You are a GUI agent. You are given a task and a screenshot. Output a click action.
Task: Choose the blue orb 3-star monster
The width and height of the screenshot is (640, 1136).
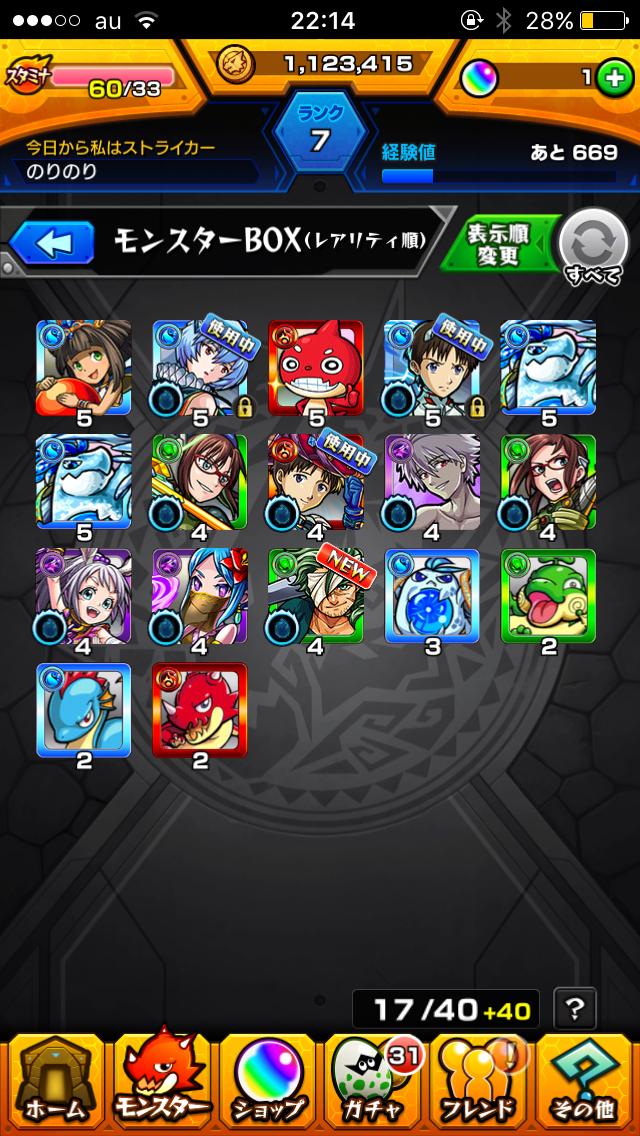click(x=432, y=596)
